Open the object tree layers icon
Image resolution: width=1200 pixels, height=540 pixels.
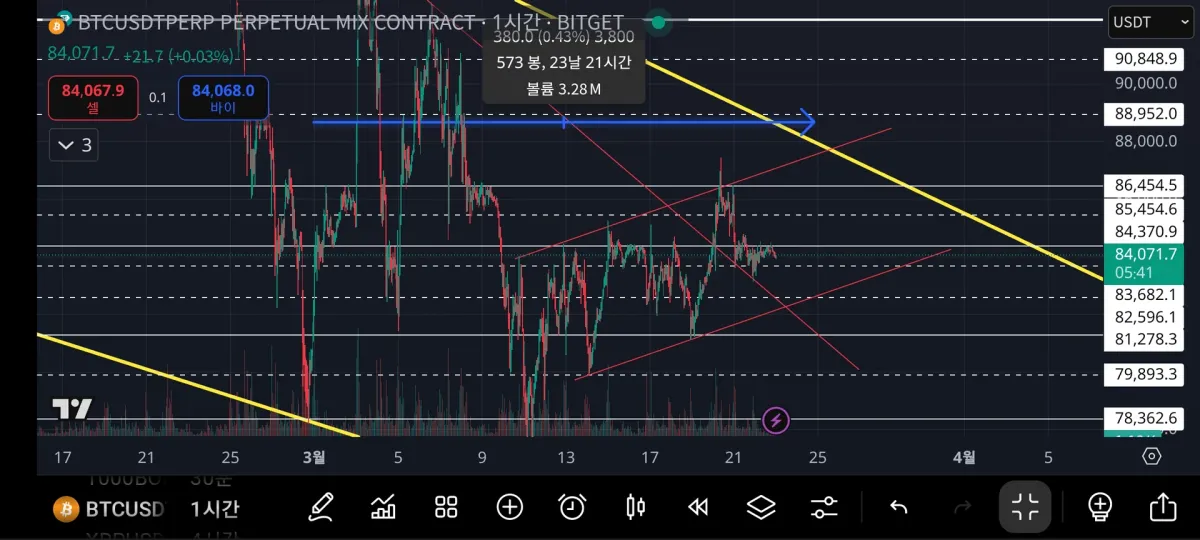point(761,507)
